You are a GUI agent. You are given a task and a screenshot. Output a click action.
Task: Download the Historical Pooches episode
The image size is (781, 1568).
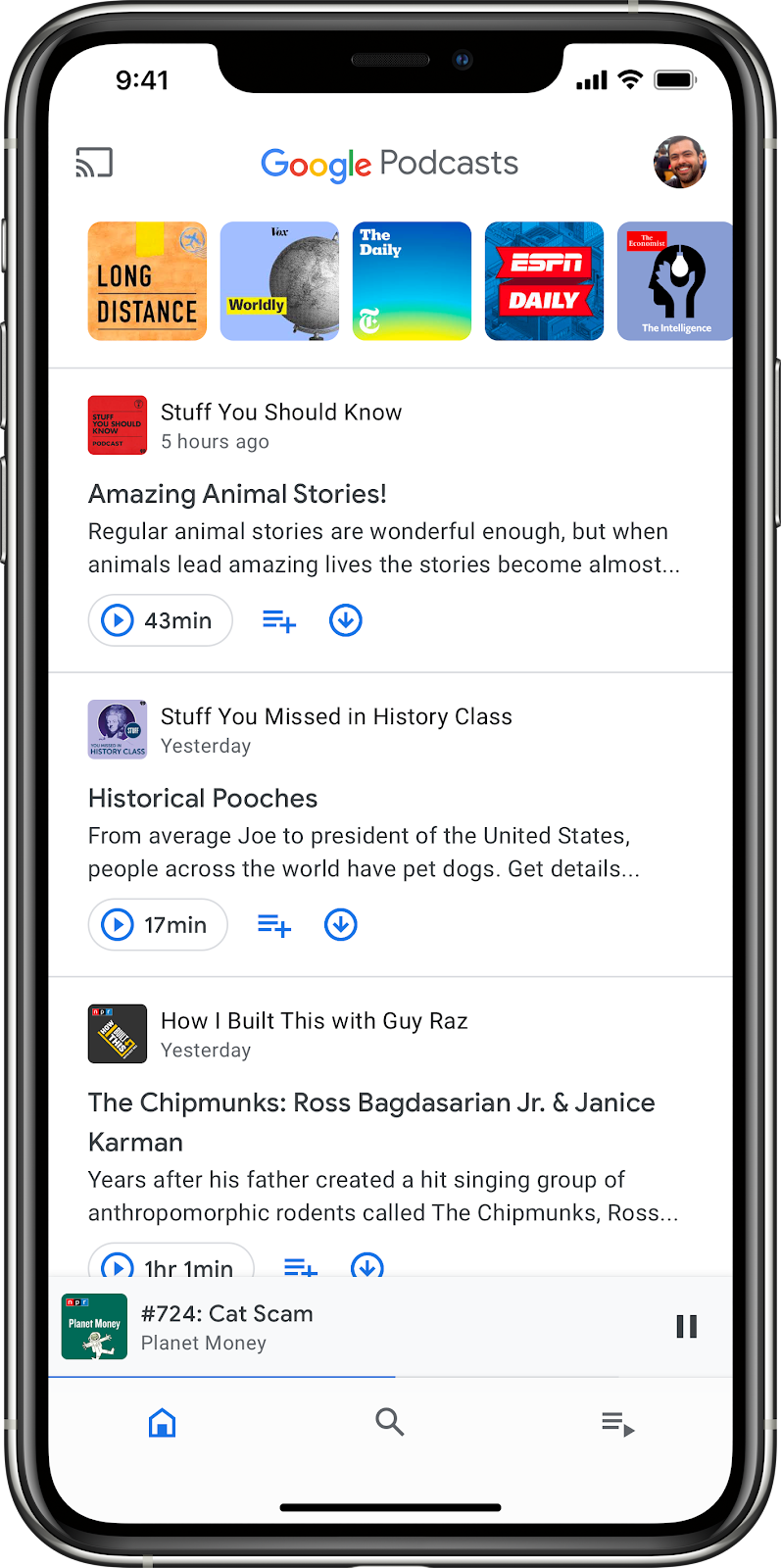341,925
